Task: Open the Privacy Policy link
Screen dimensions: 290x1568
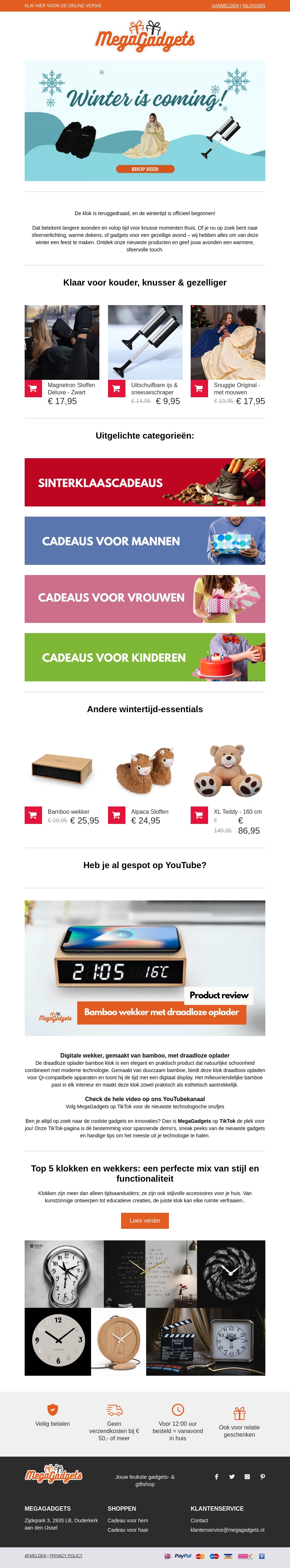Action: point(66,1555)
